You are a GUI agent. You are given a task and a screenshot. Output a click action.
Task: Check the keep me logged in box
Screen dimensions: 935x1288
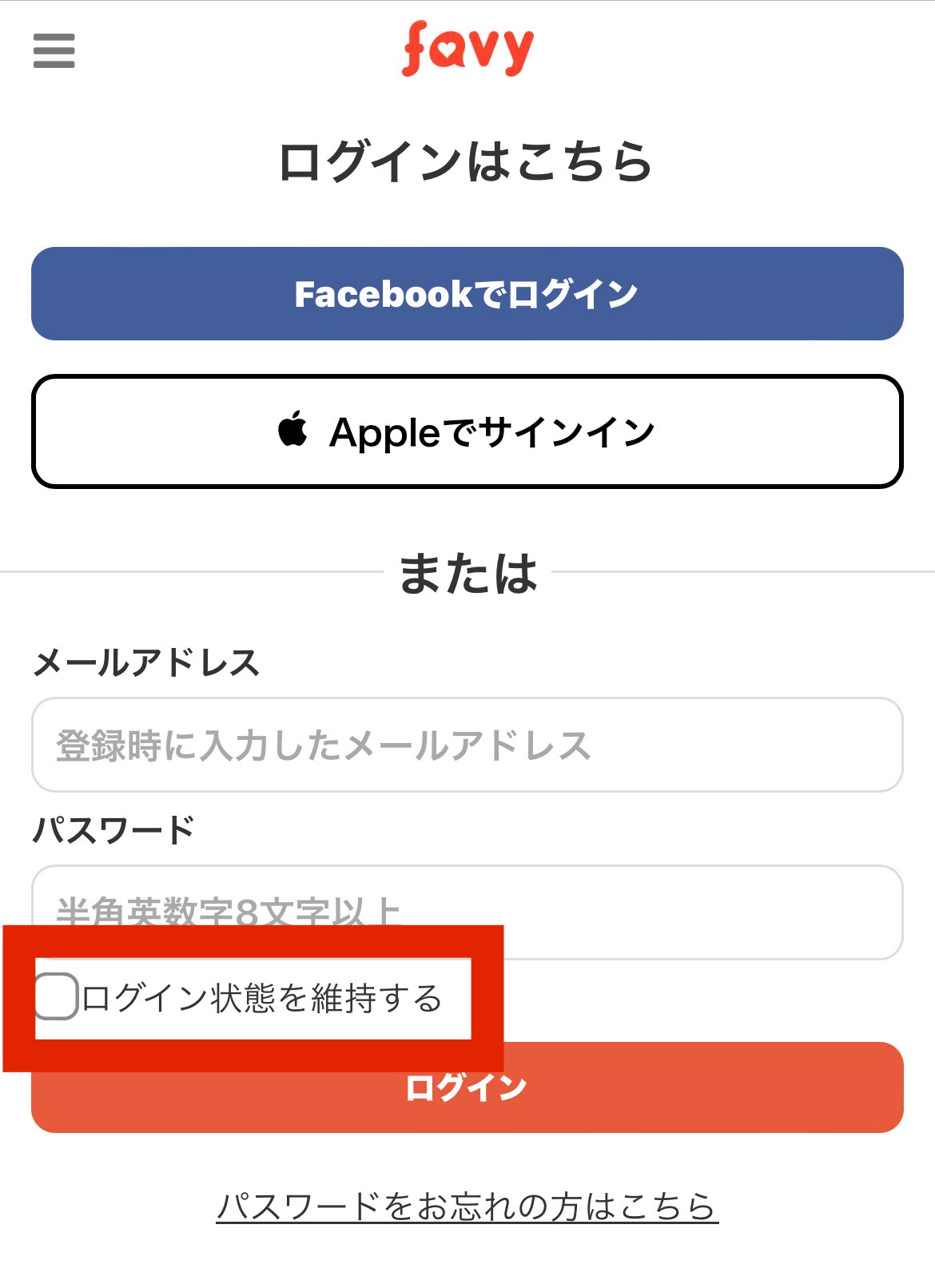point(56,996)
